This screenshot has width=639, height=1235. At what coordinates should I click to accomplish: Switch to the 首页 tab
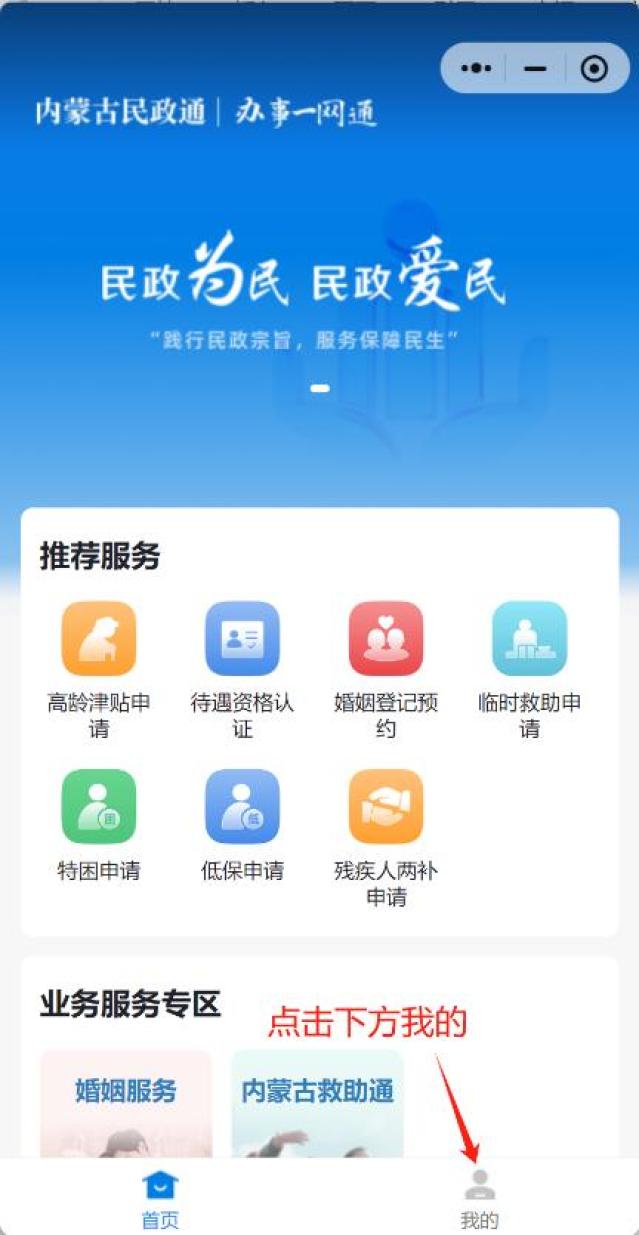pyautogui.click(x=160, y=1198)
